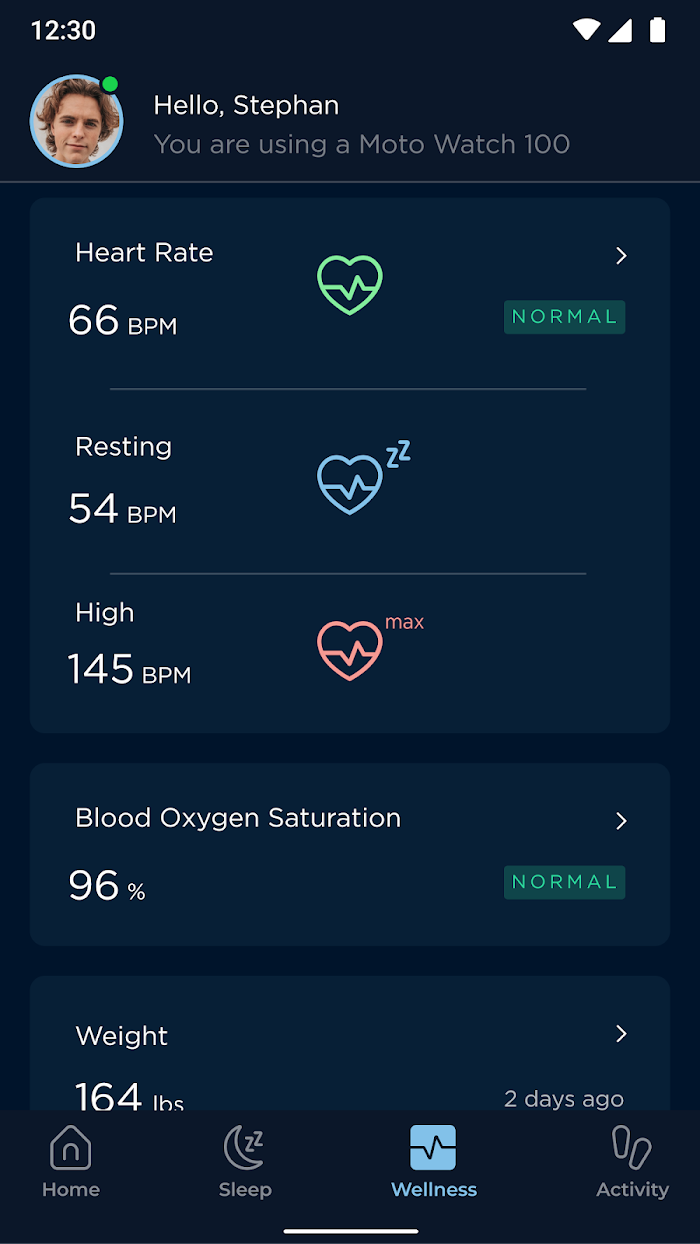The height and width of the screenshot is (1244, 700).
Task: Select the Wellness tab
Action: coord(433,1162)
